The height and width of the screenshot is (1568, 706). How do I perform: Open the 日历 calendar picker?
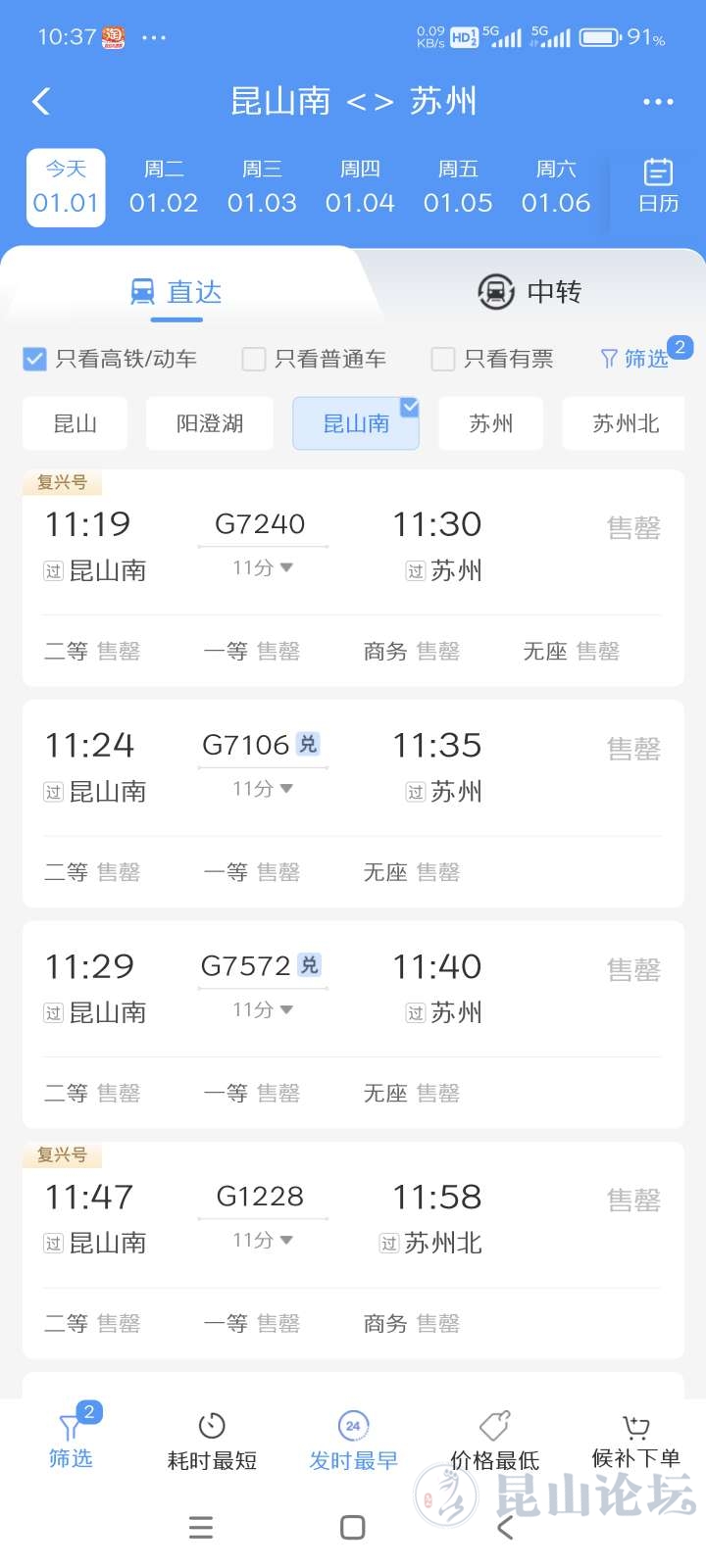pyautogui.click(x=658, y=186)
